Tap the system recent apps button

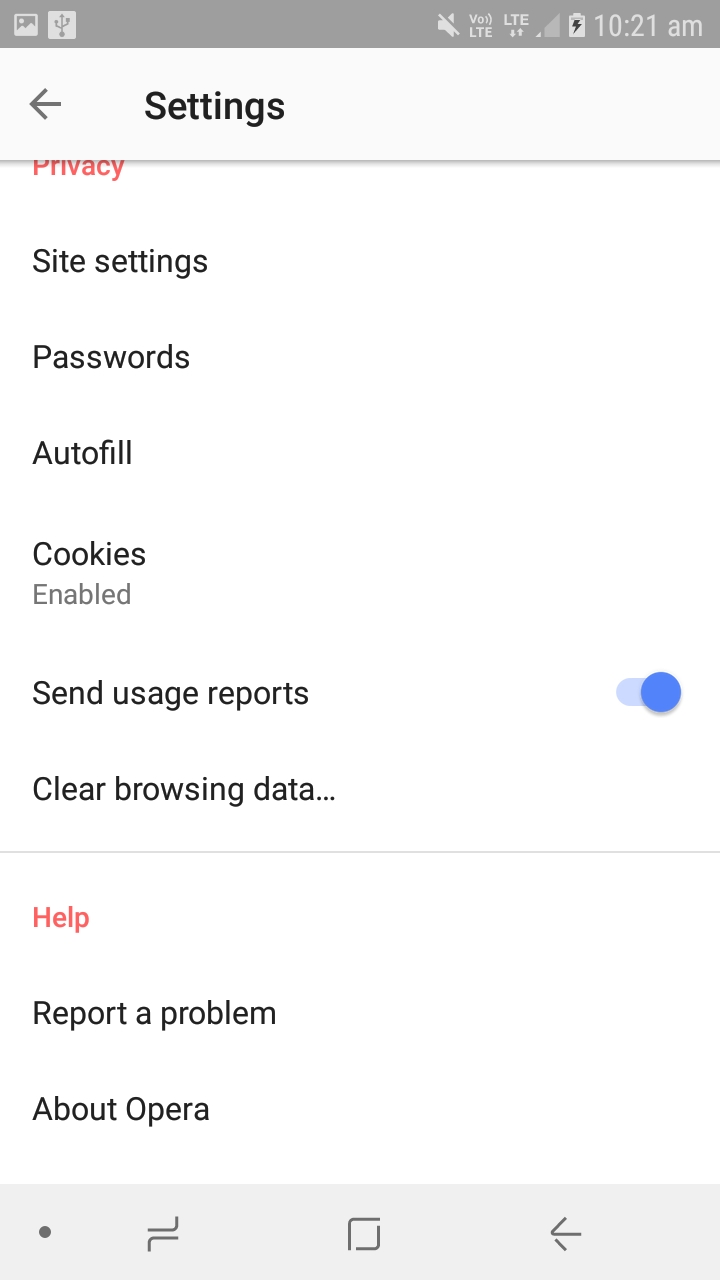point(163,1234)
